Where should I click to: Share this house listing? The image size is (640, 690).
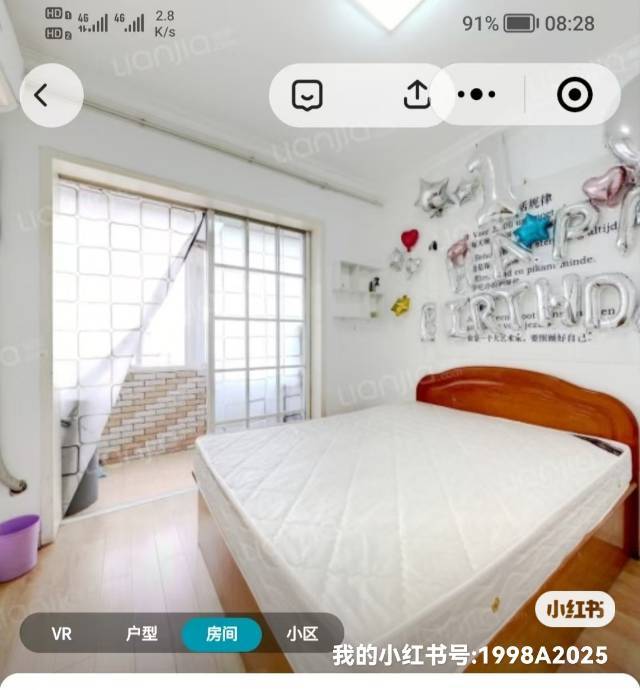[x=416, y=95]
